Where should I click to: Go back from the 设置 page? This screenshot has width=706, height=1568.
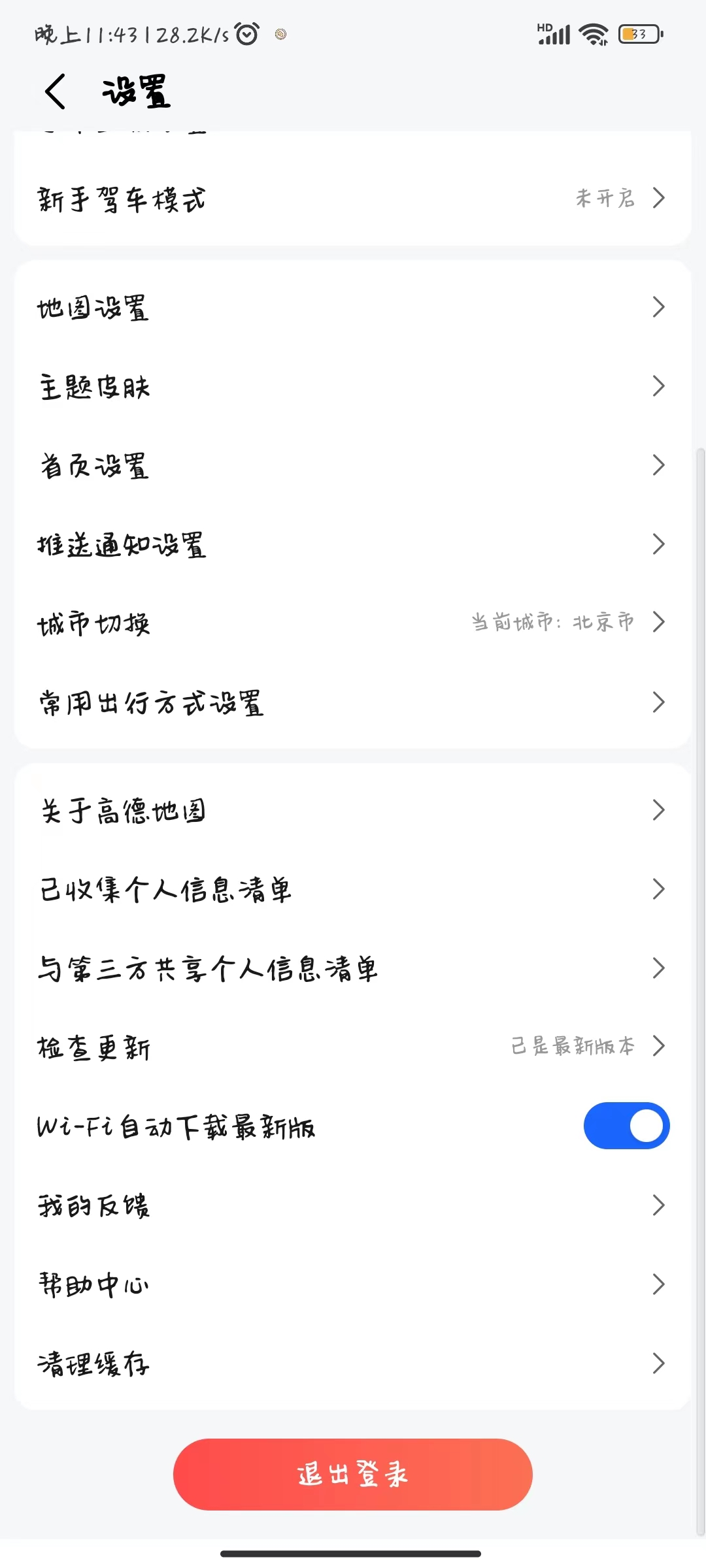click(56, 91)
